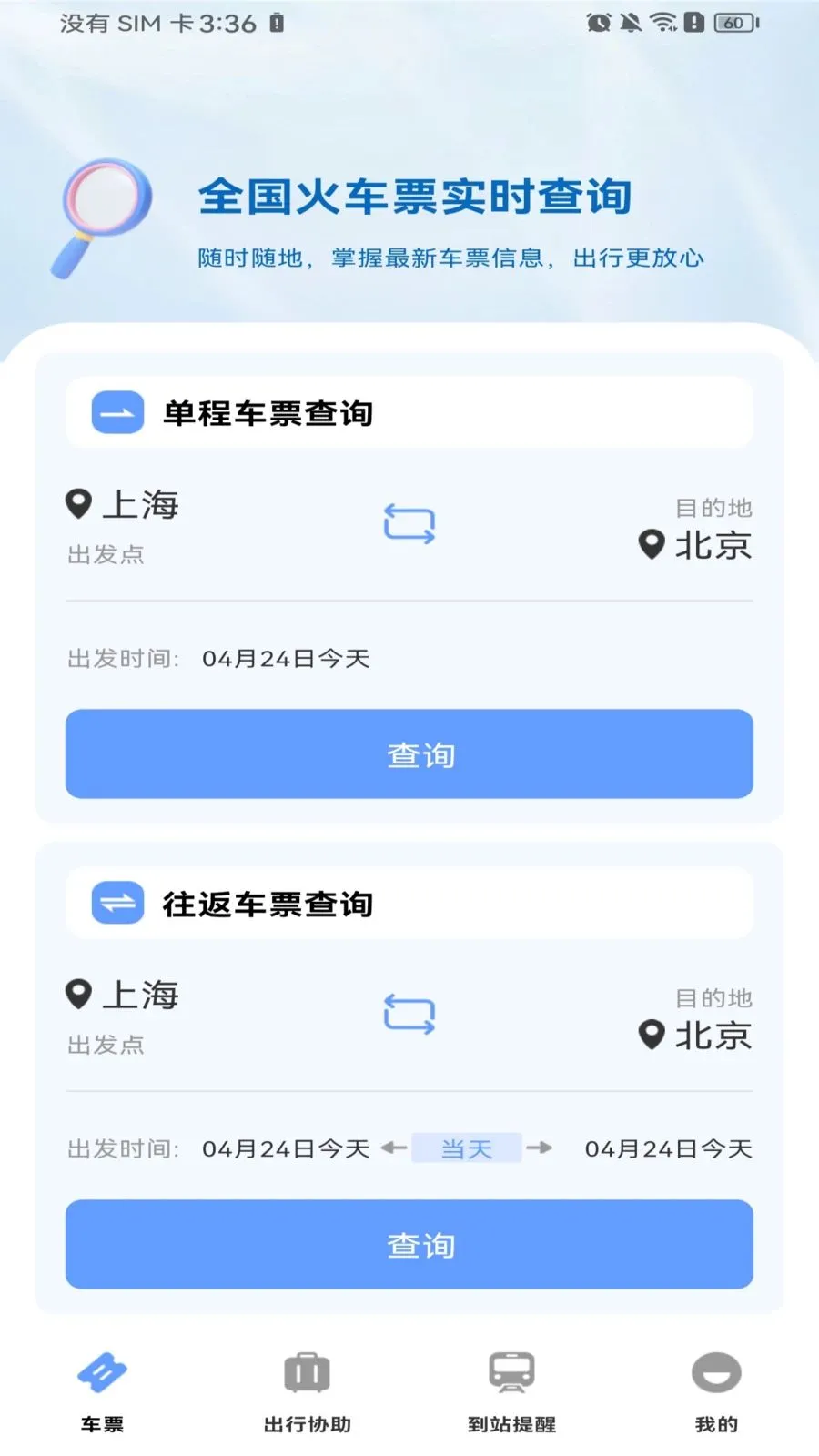Open the round-trip return date selector
819x1456 pixels.
tap(669, 1148)
